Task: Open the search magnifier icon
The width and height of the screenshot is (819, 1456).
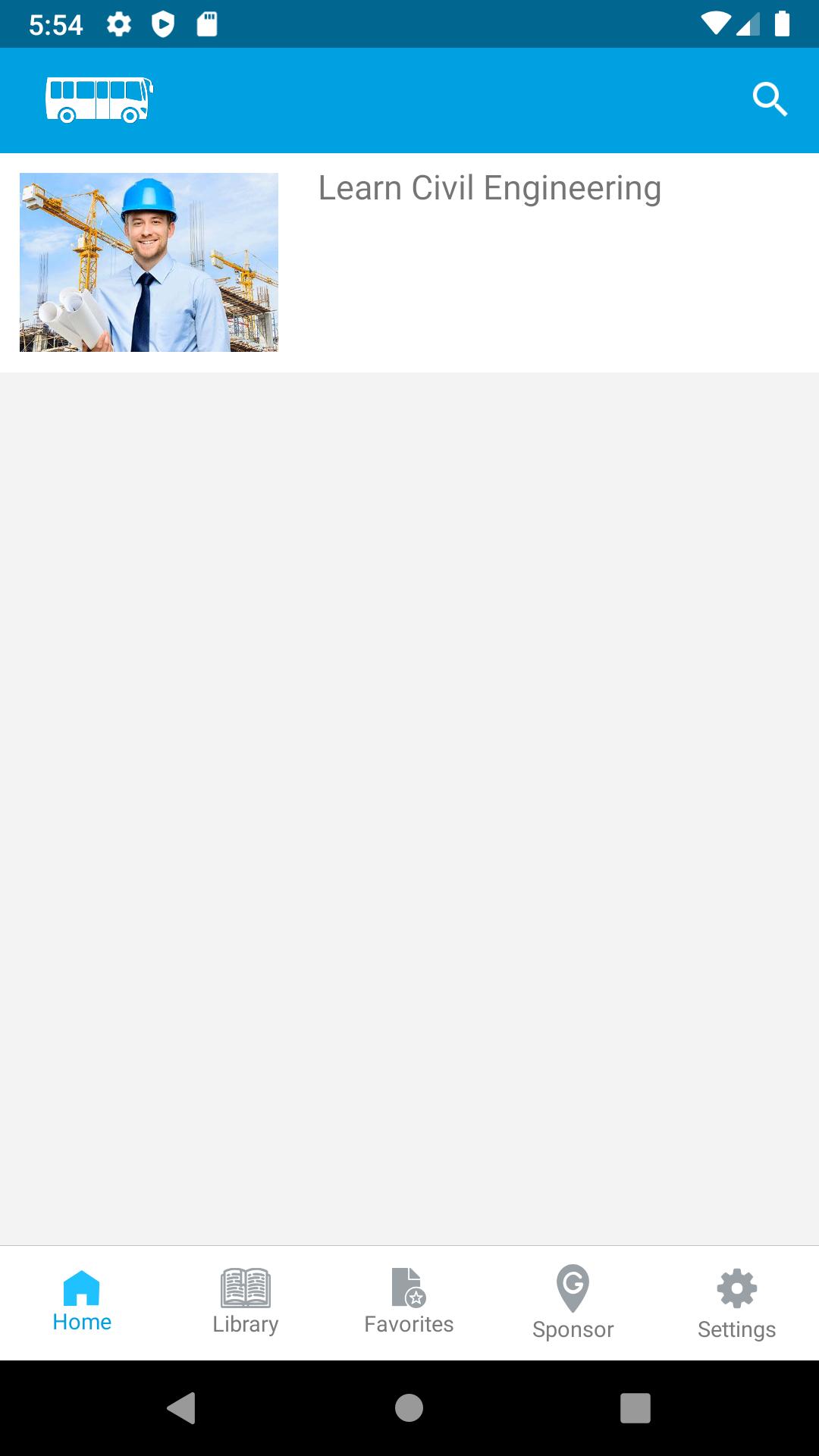Action: [x=770, y=99]
